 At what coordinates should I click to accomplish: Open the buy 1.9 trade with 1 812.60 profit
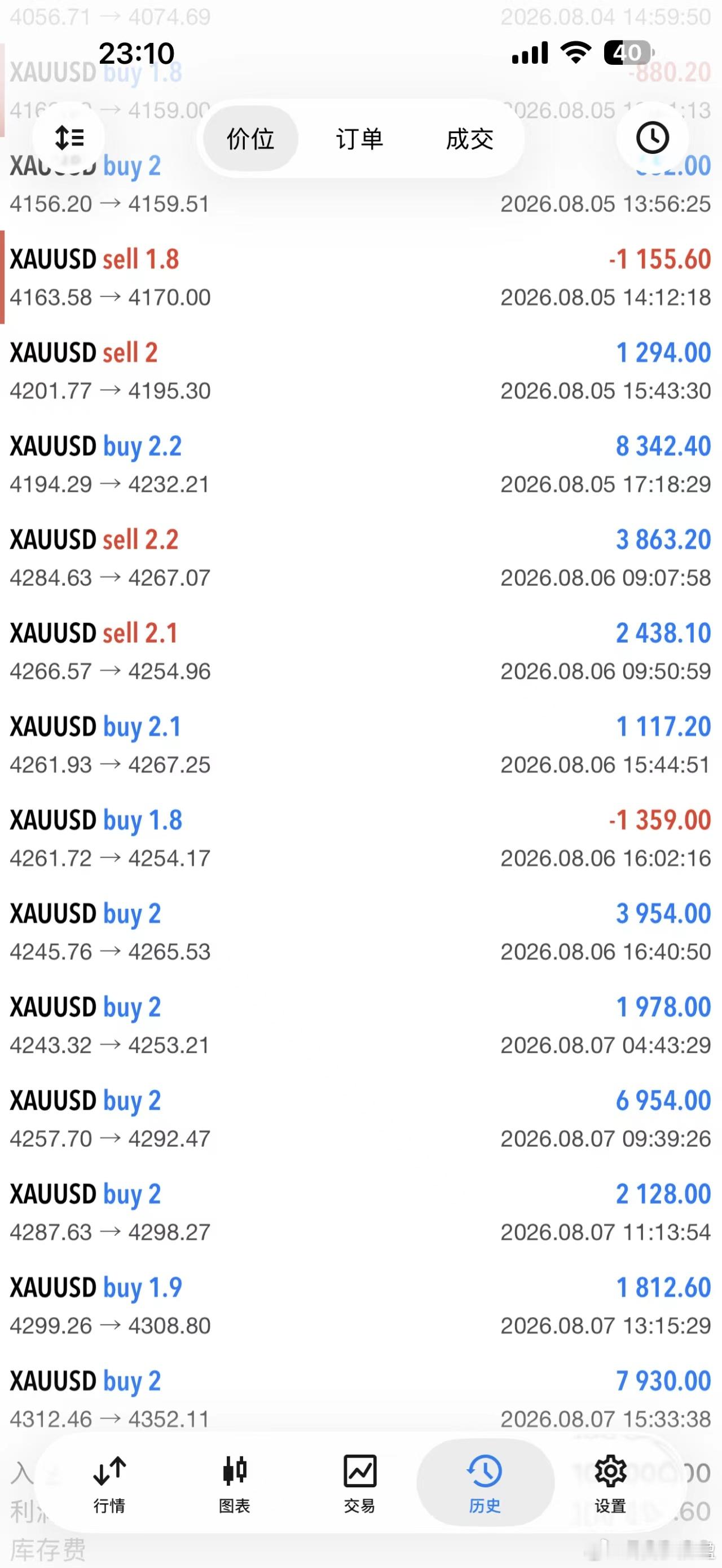point(361,1306)
